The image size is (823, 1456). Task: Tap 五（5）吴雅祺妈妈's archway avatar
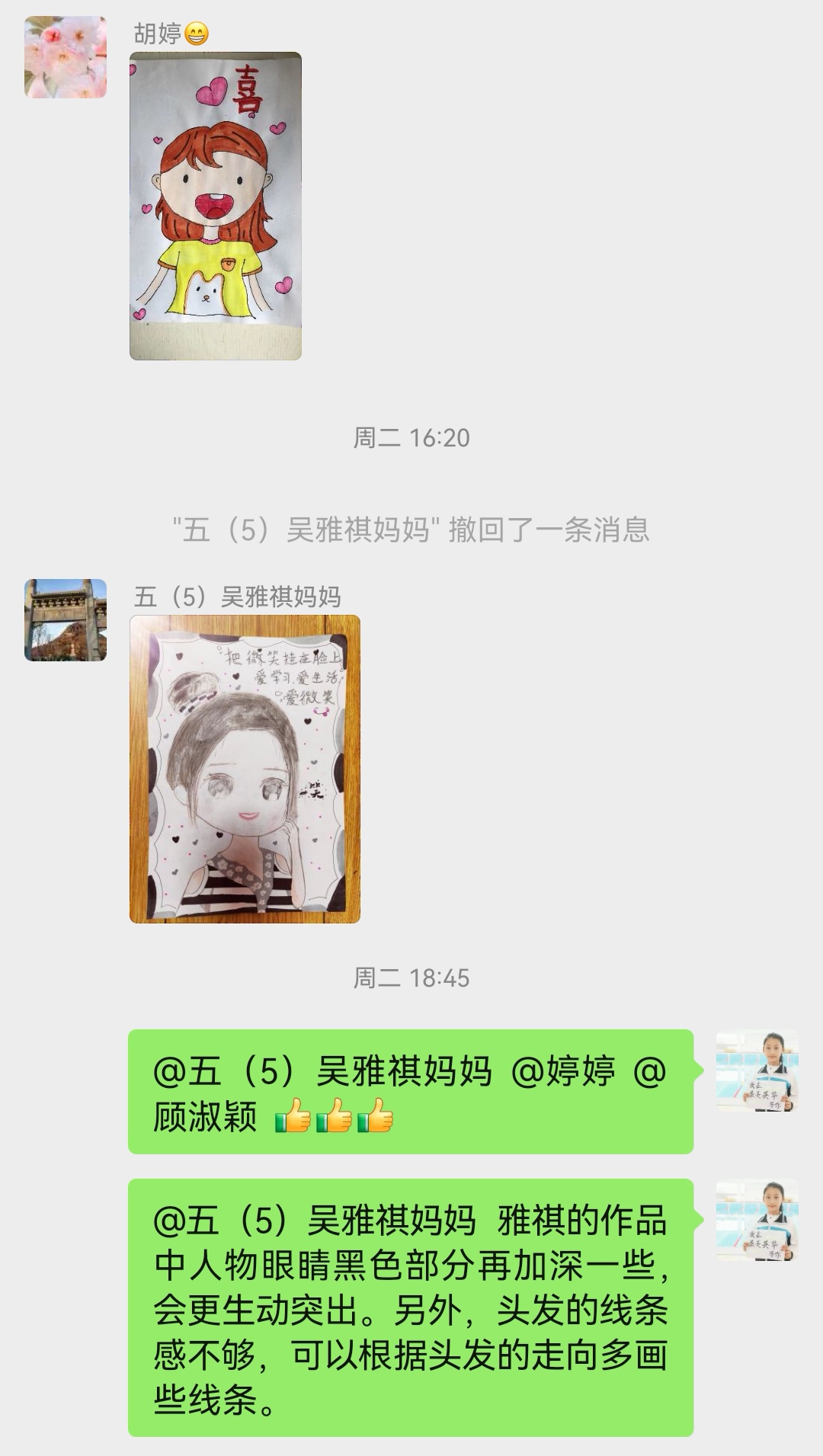pos(66,619)
